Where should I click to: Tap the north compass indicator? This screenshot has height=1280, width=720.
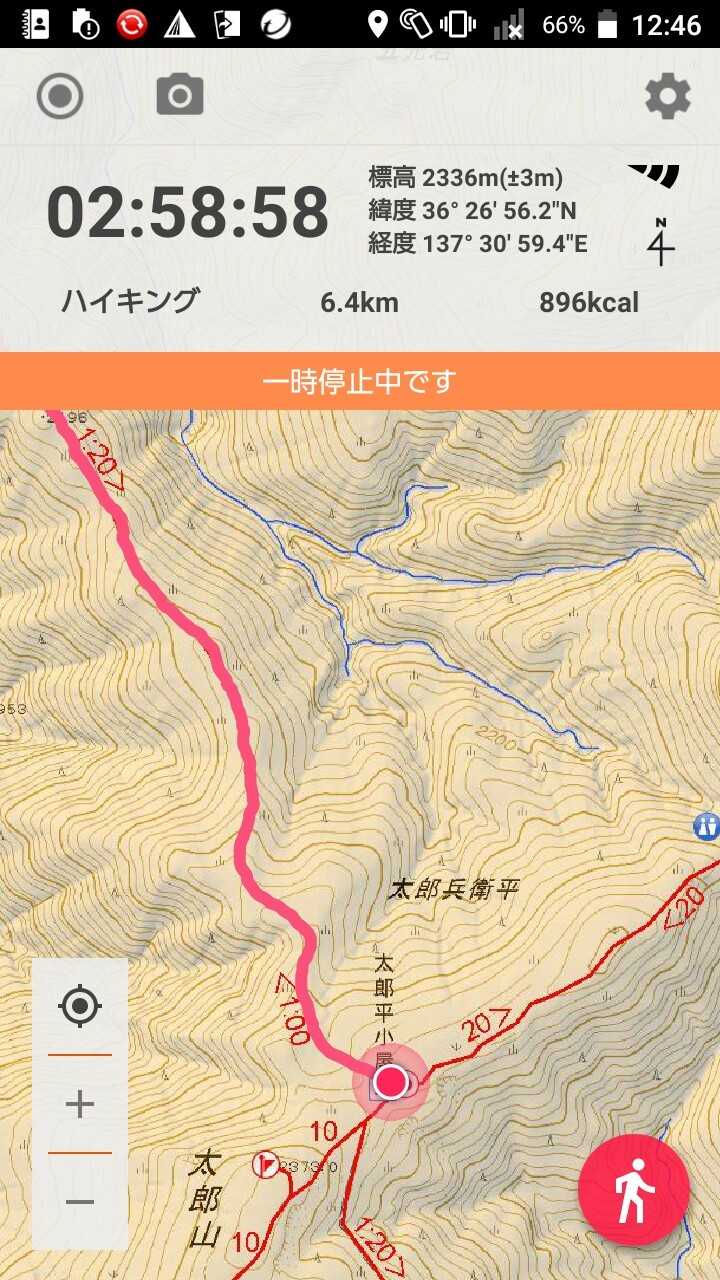pyautogui.click(x=660, y=242)
